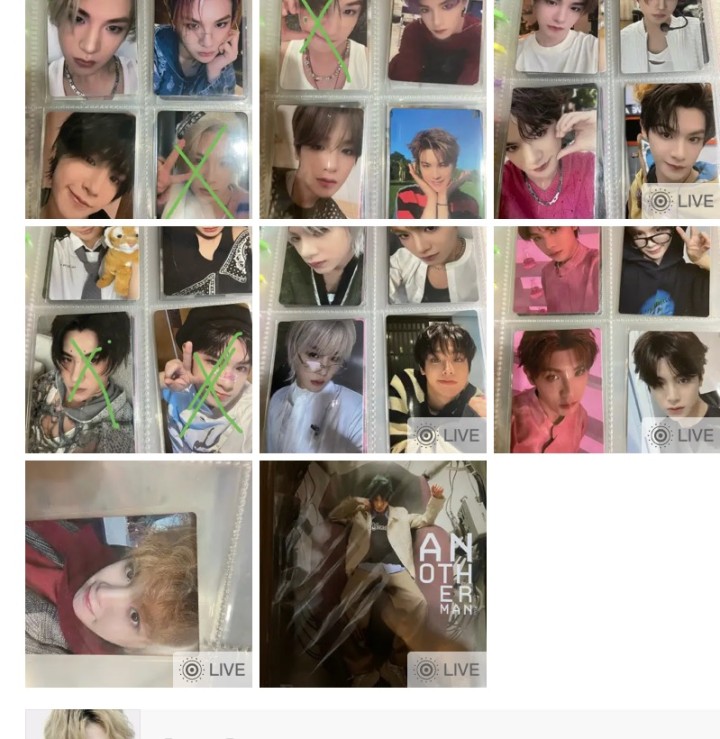Open the photo with the Another Man magazine
The image size is (720, 739).
(373, 573)
